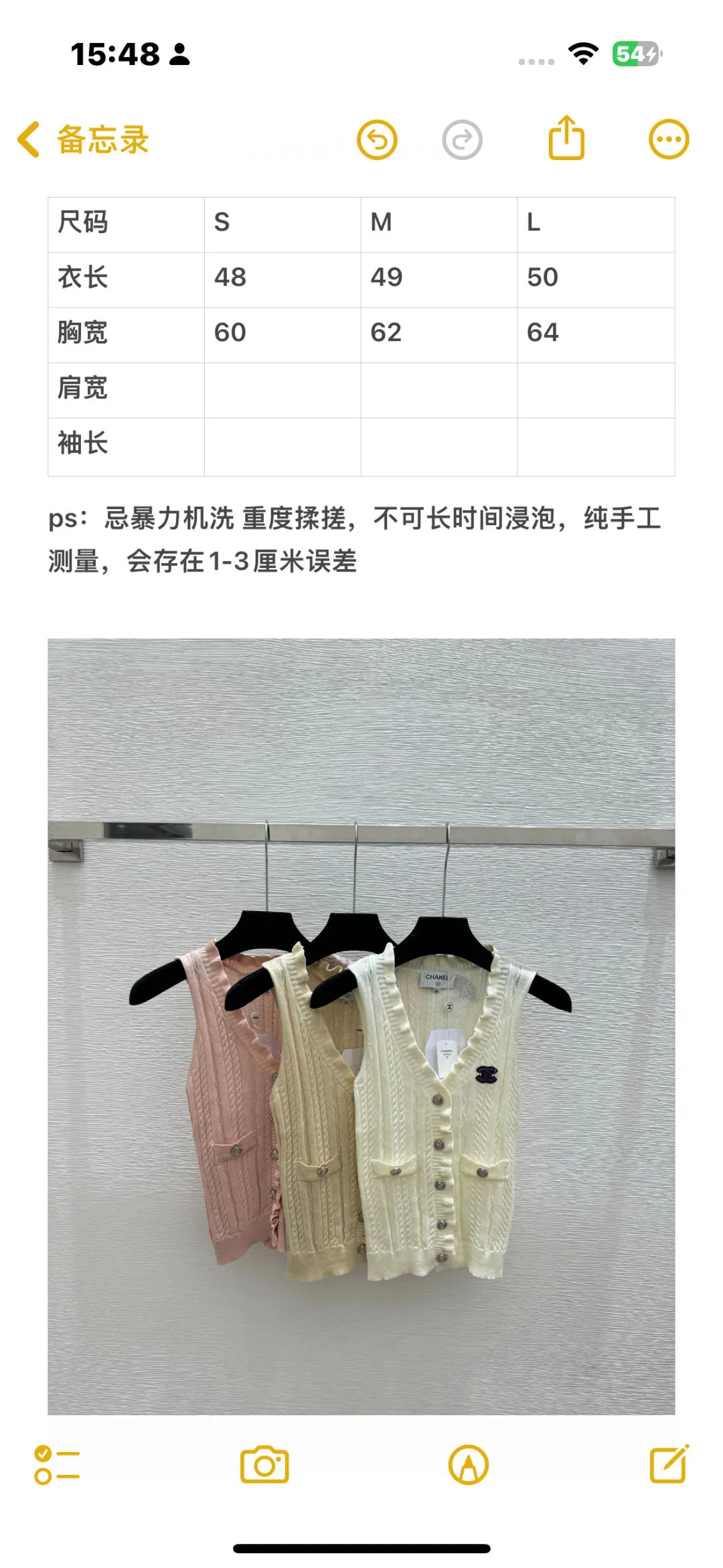Compose a new note

(x=669, y=1464)
